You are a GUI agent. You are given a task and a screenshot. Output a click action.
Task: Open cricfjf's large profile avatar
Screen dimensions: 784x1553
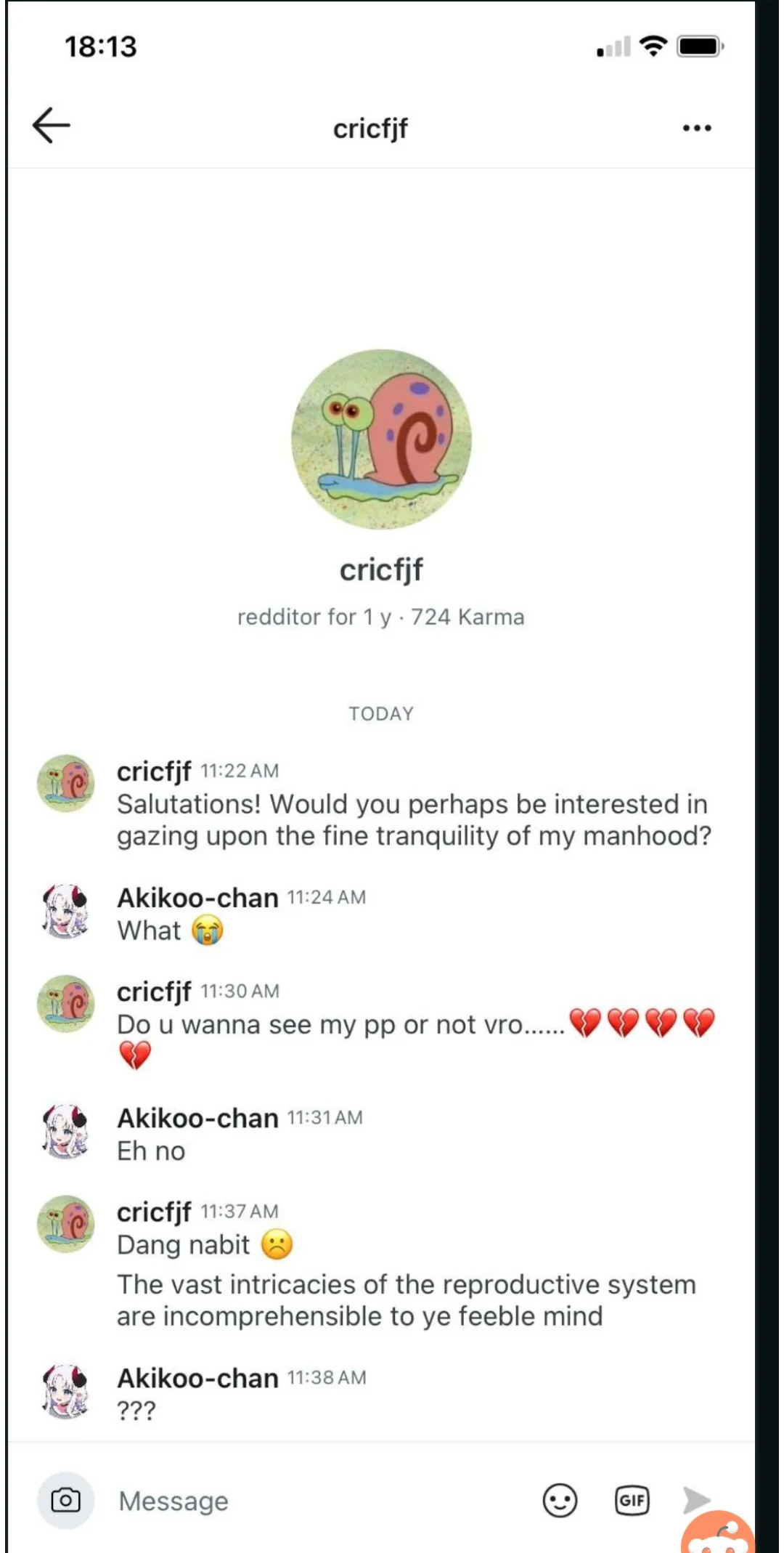coord(381,439)
